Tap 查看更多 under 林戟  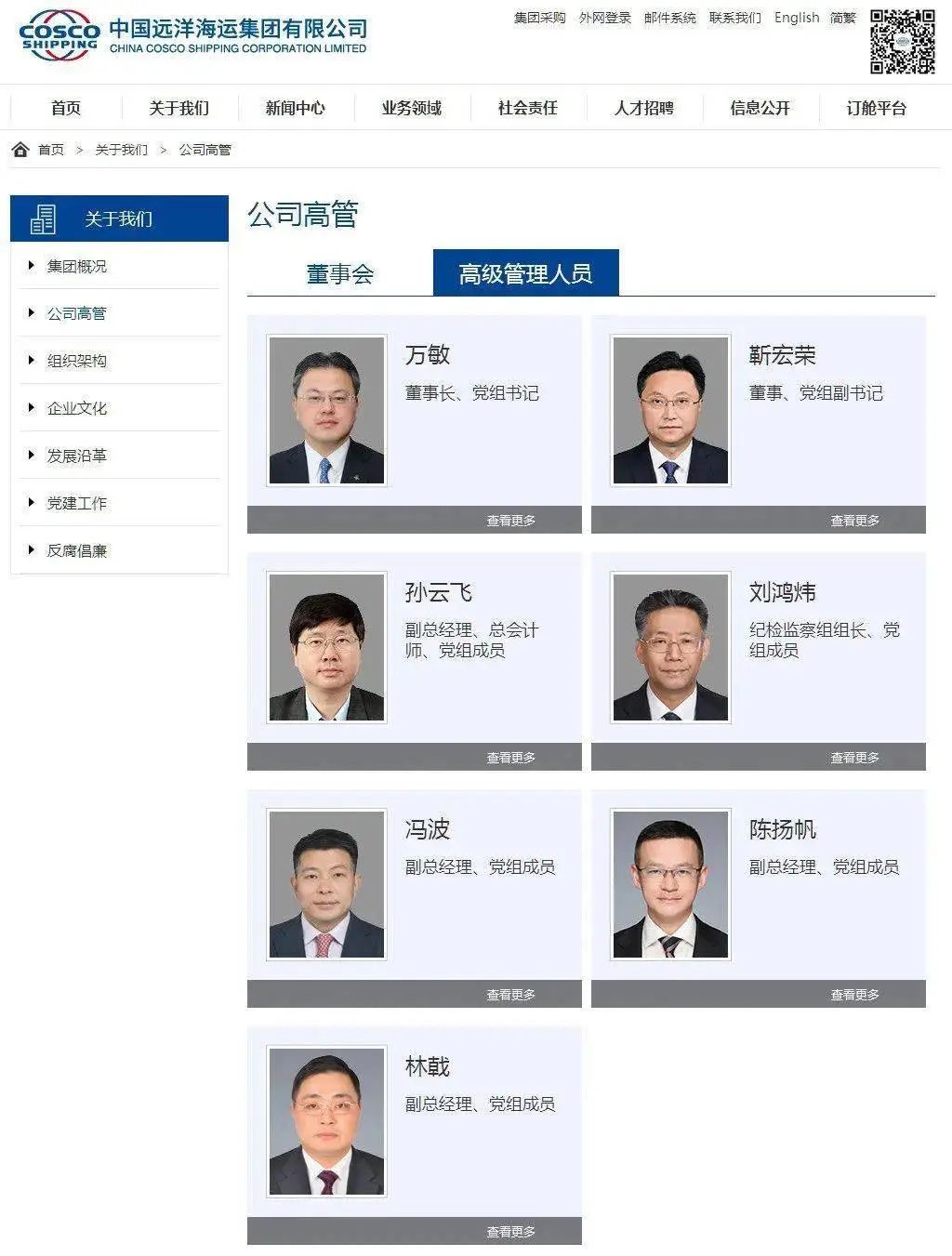[x=510, y=1232]
